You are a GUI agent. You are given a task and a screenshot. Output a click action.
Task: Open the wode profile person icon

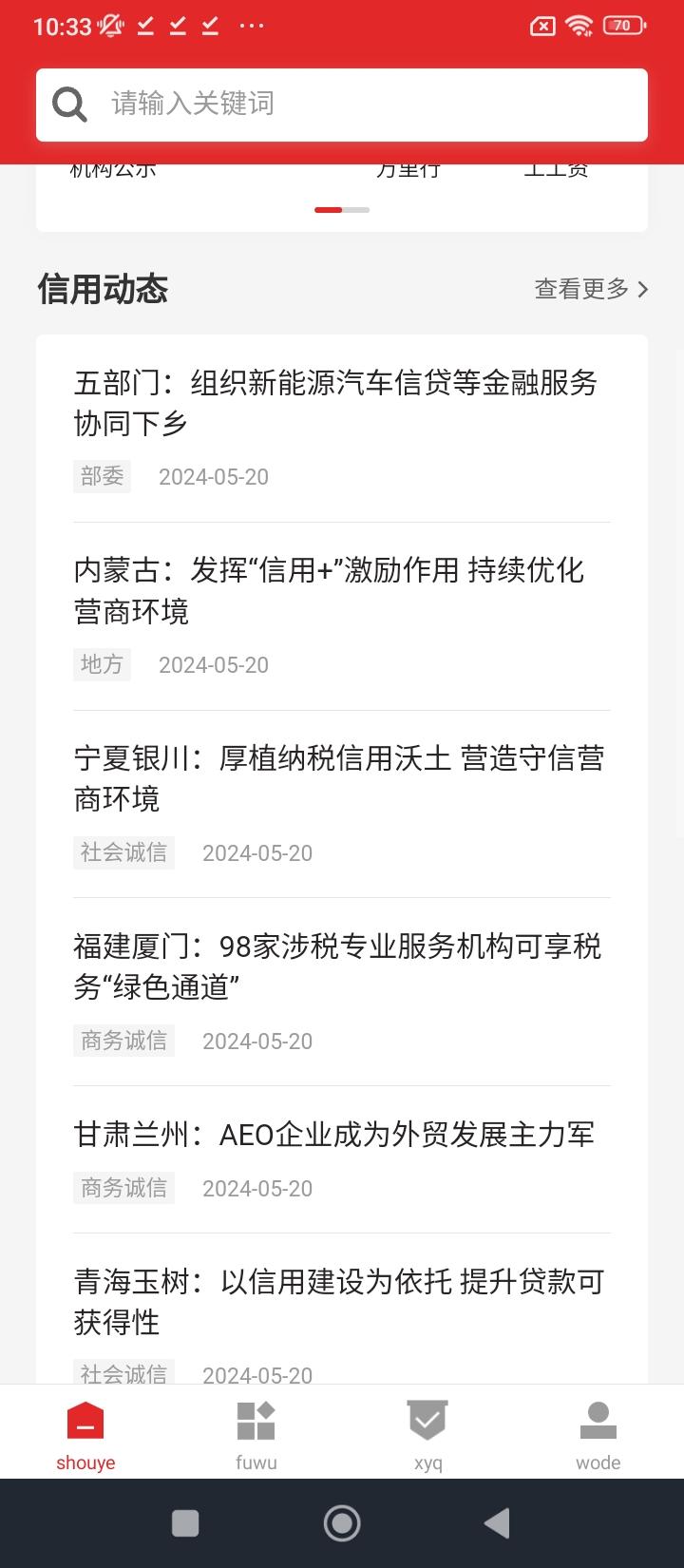coord(598,1420)
